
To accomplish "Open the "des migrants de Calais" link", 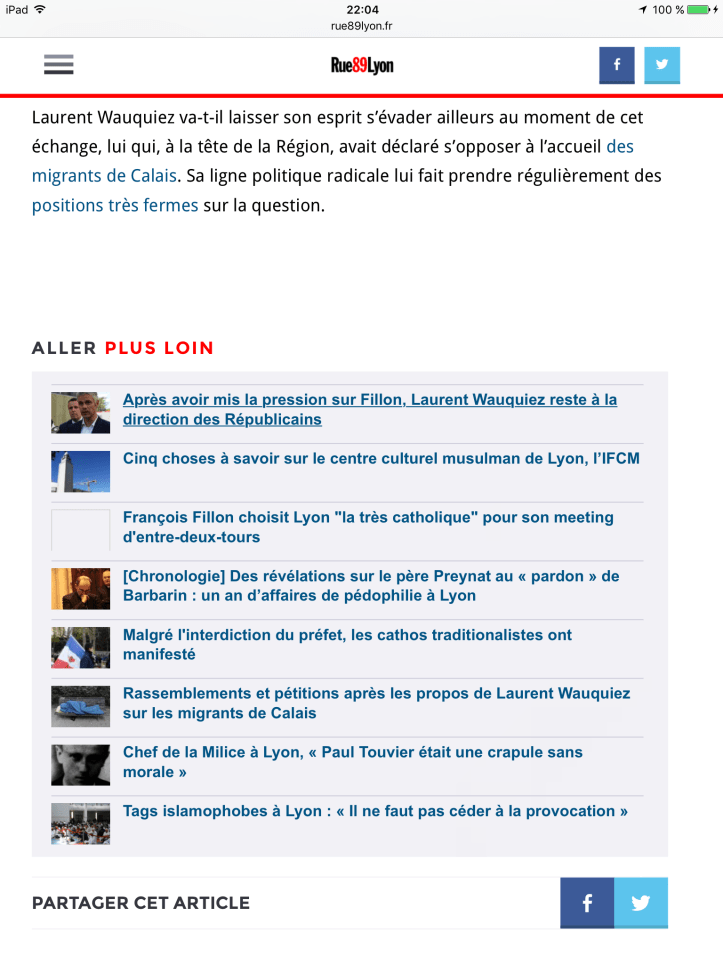I will coord(104,176).
